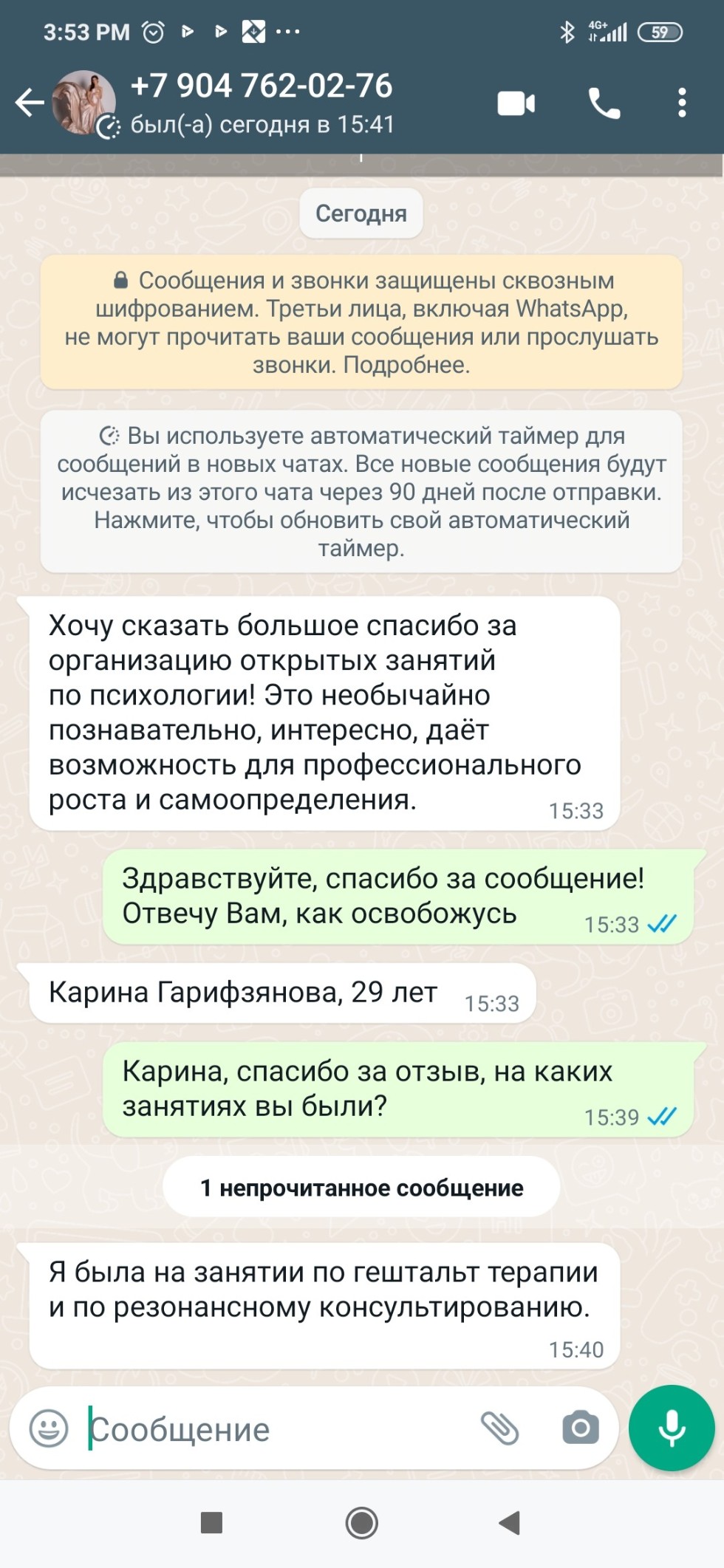
Task: Start a video call
Action: point(516,103)
